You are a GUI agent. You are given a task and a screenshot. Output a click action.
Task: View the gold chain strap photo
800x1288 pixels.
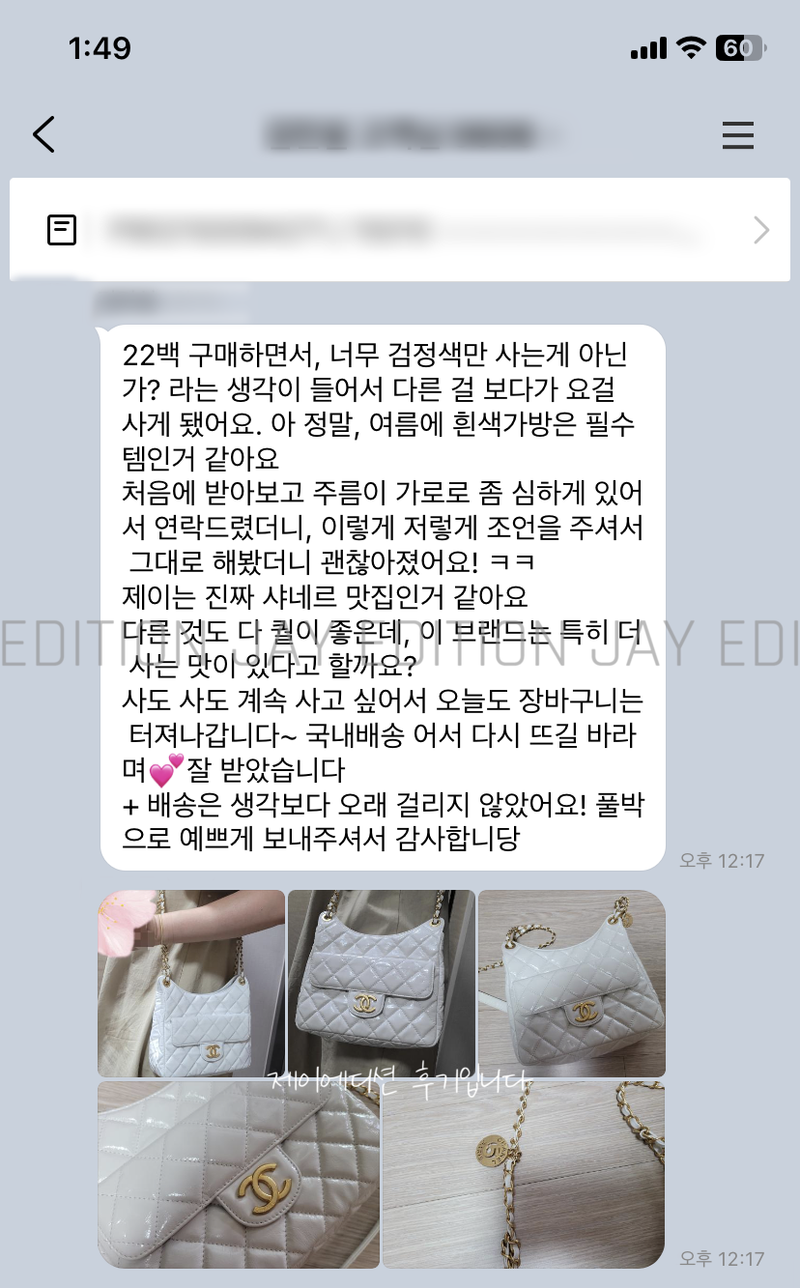[x=523, y=1175]
